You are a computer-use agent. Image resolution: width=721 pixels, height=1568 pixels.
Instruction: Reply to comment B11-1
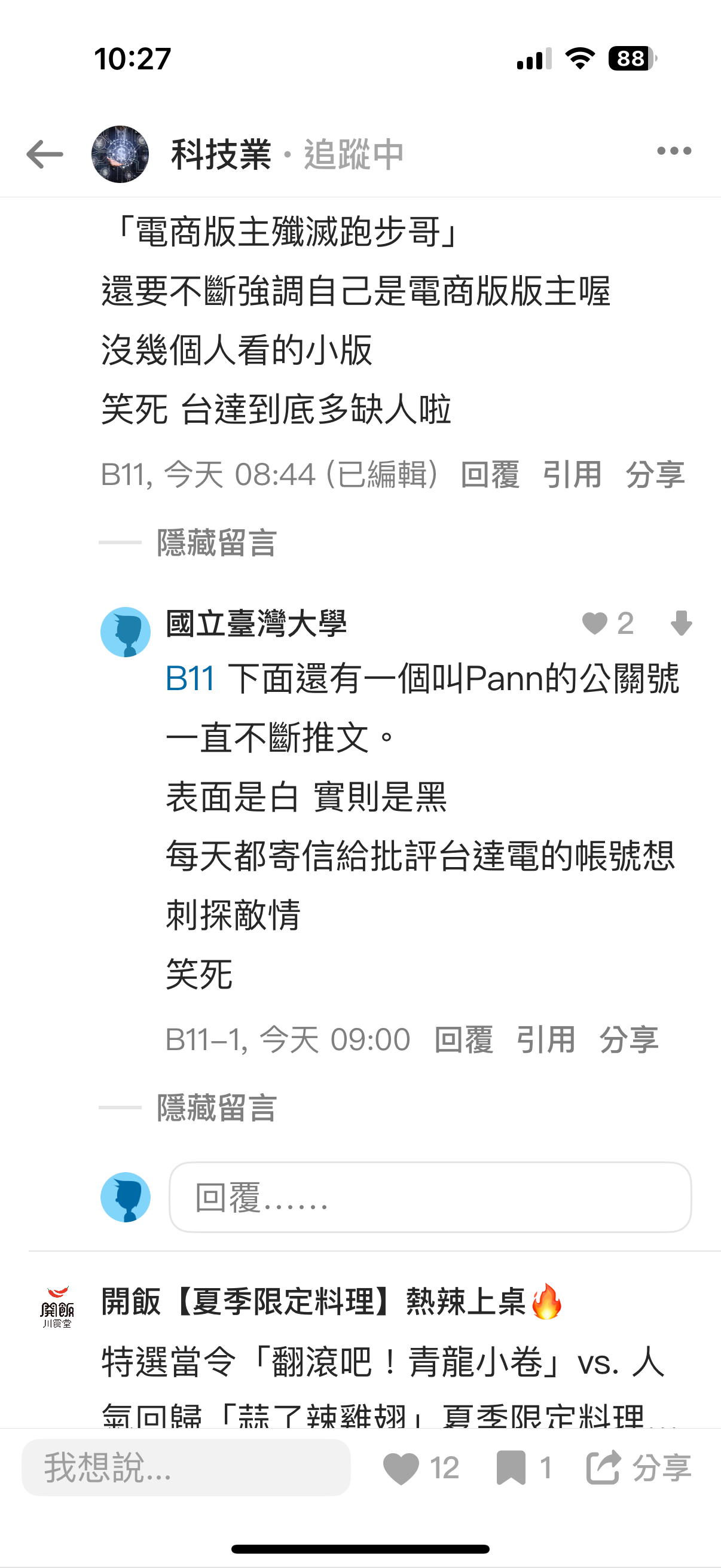(463, 1039)
